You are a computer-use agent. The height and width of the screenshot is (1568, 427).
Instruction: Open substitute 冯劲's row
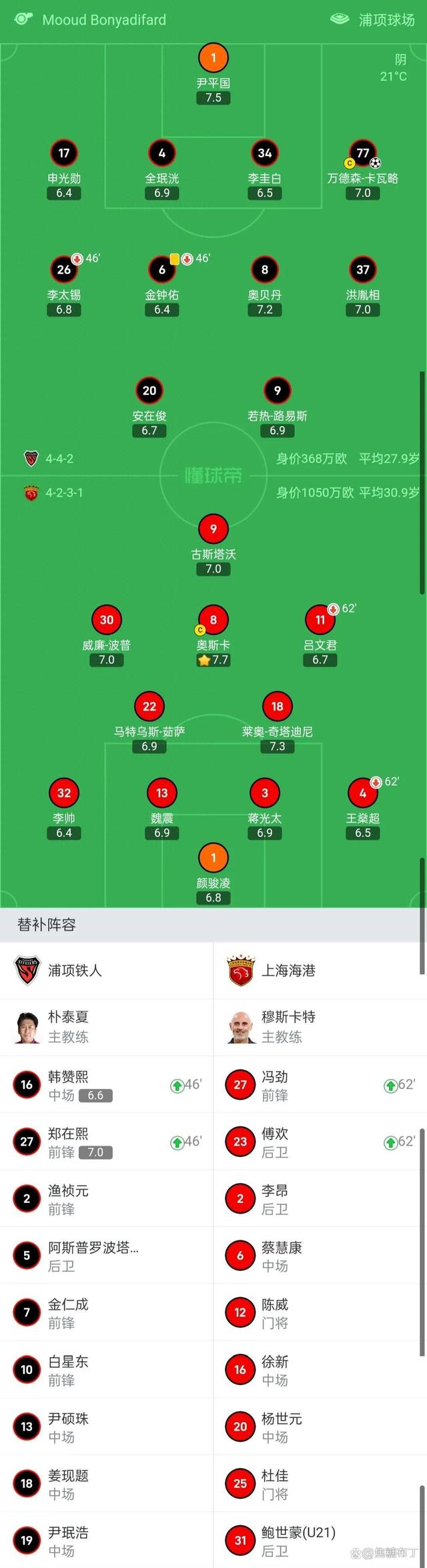tap(320, 1085)
